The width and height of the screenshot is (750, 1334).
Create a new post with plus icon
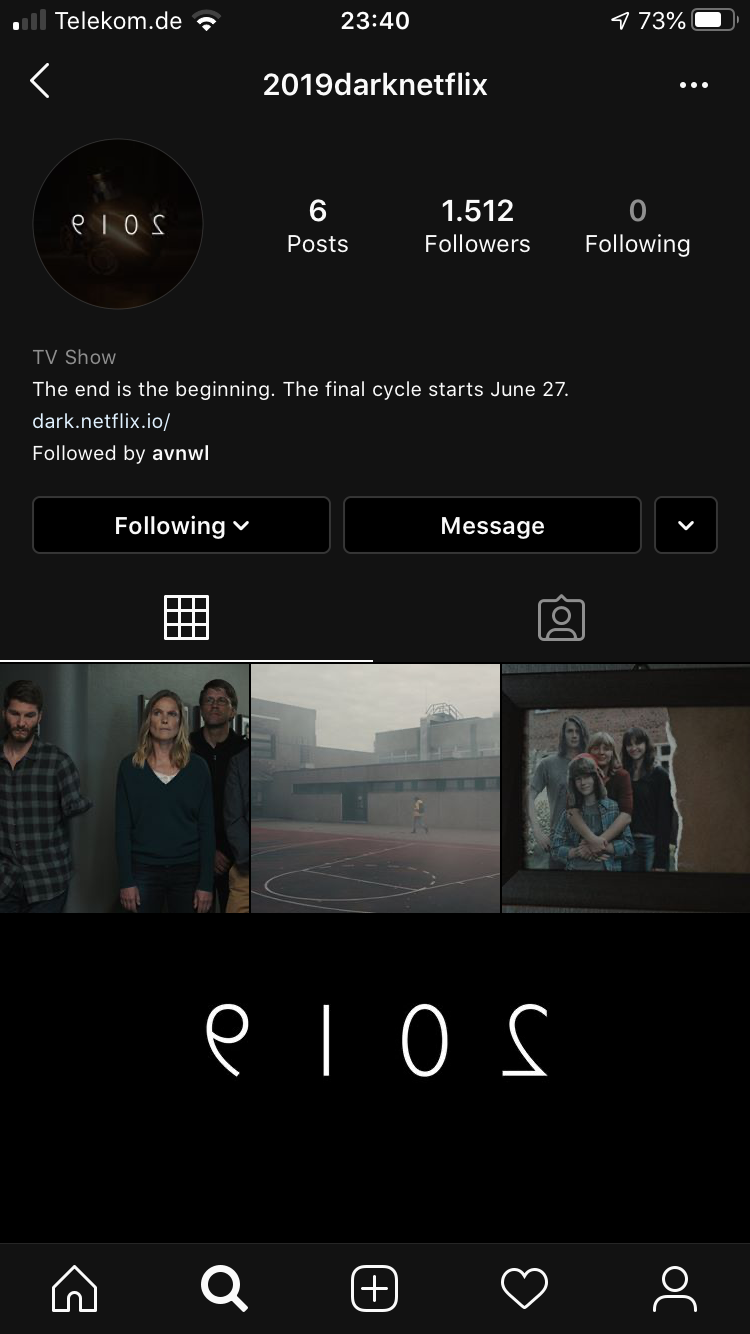click(375, 1289)
